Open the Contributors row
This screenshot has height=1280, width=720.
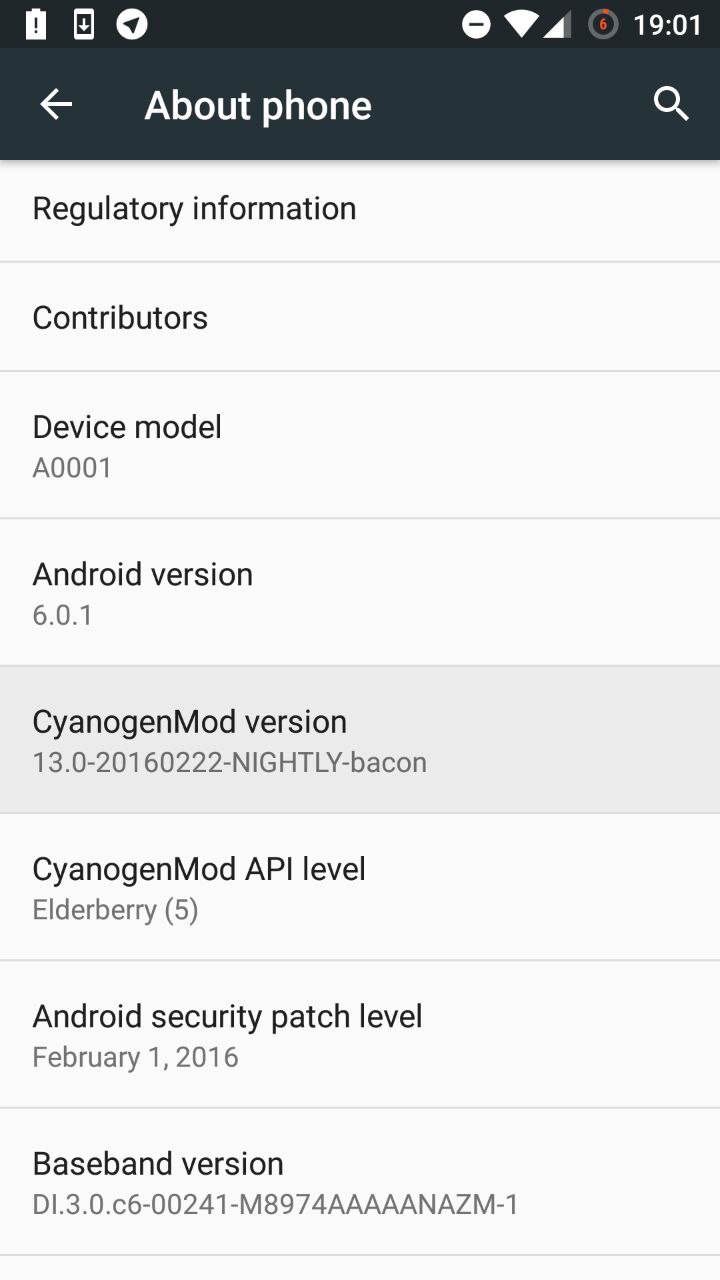[x=360, y=318]
